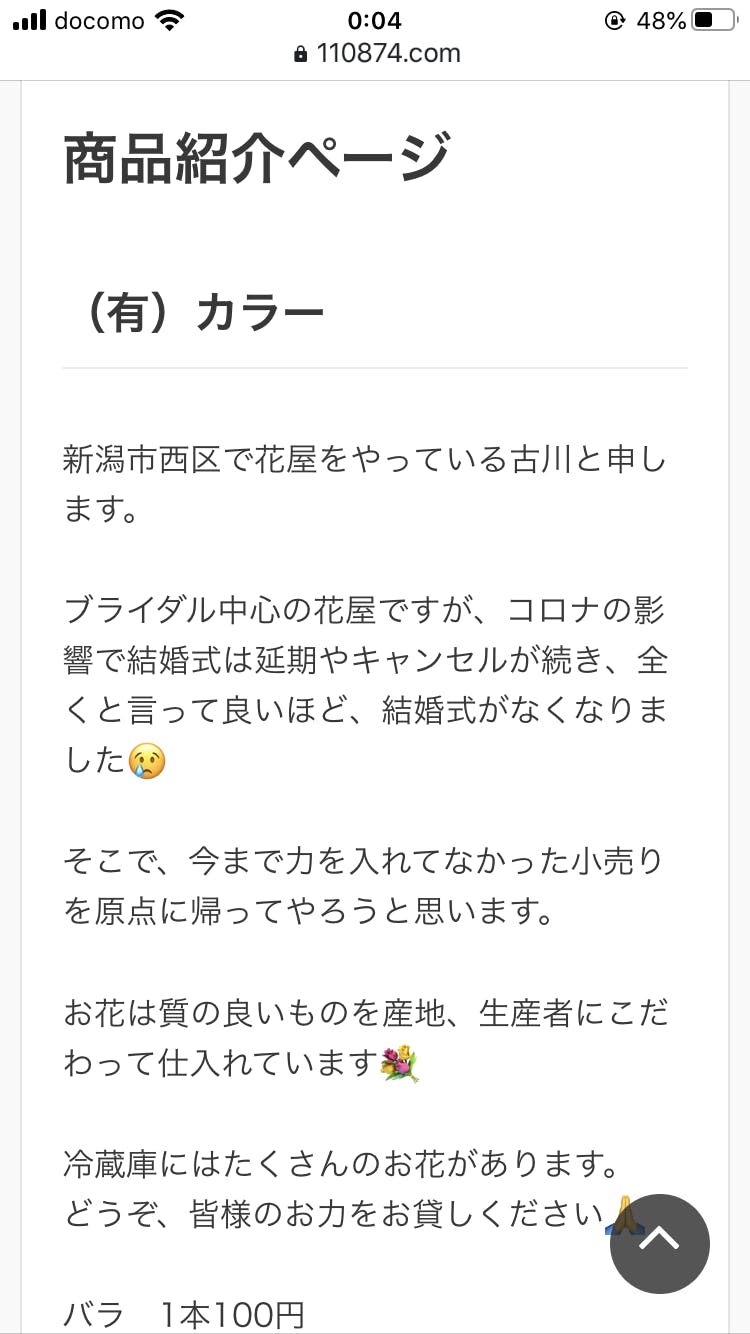The height and width of the screenshot is (1334, 750).
Task: Tap the clock showing 0:04
Action: pyautogui.click(x=375, y=20)
